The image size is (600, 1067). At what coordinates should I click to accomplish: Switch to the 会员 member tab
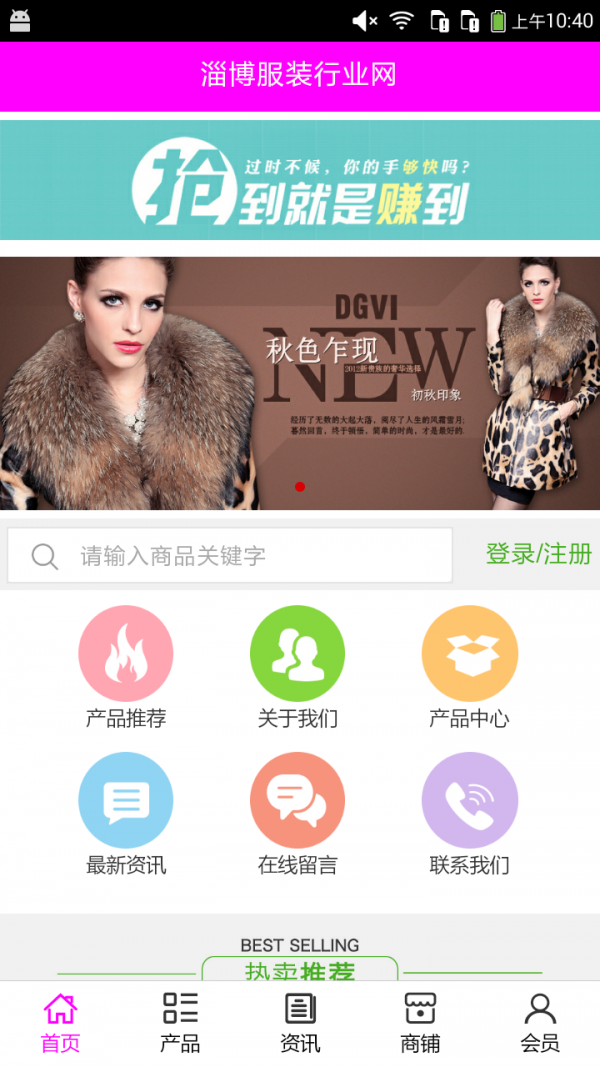(540, 1023)
